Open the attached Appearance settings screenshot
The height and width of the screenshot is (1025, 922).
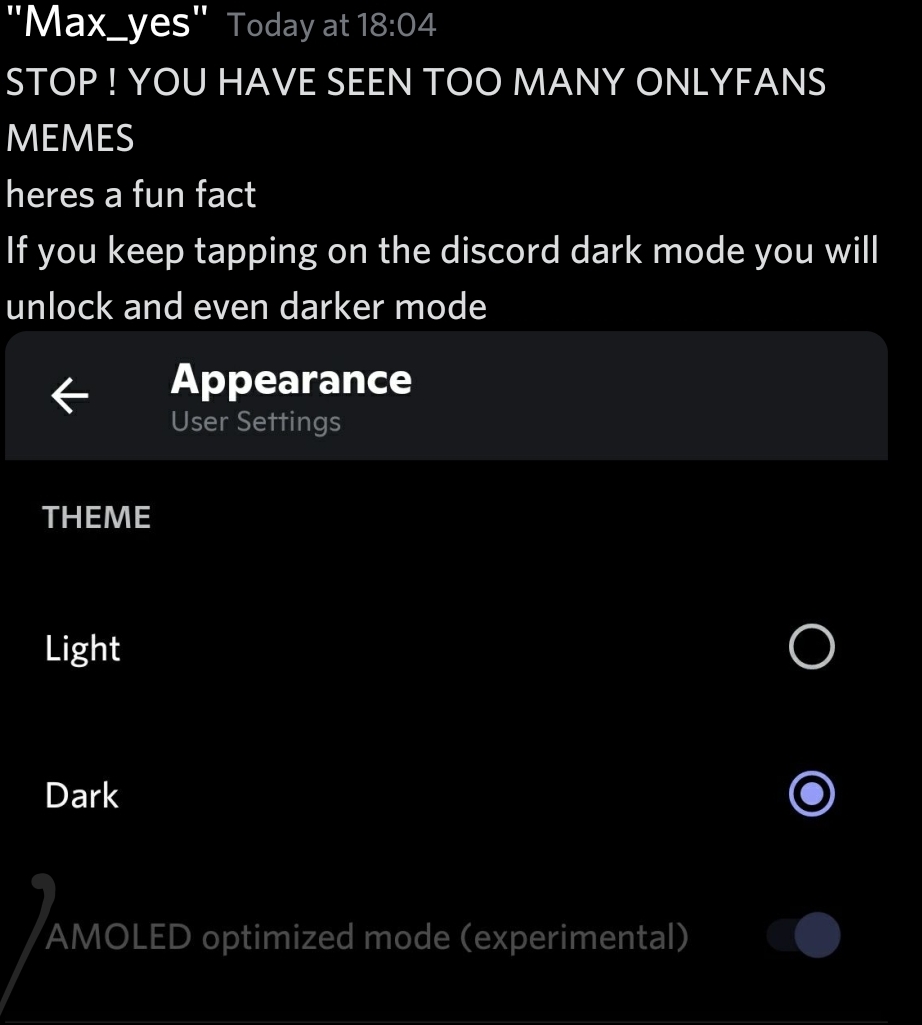pyautogui.click(x=446, y=670)
